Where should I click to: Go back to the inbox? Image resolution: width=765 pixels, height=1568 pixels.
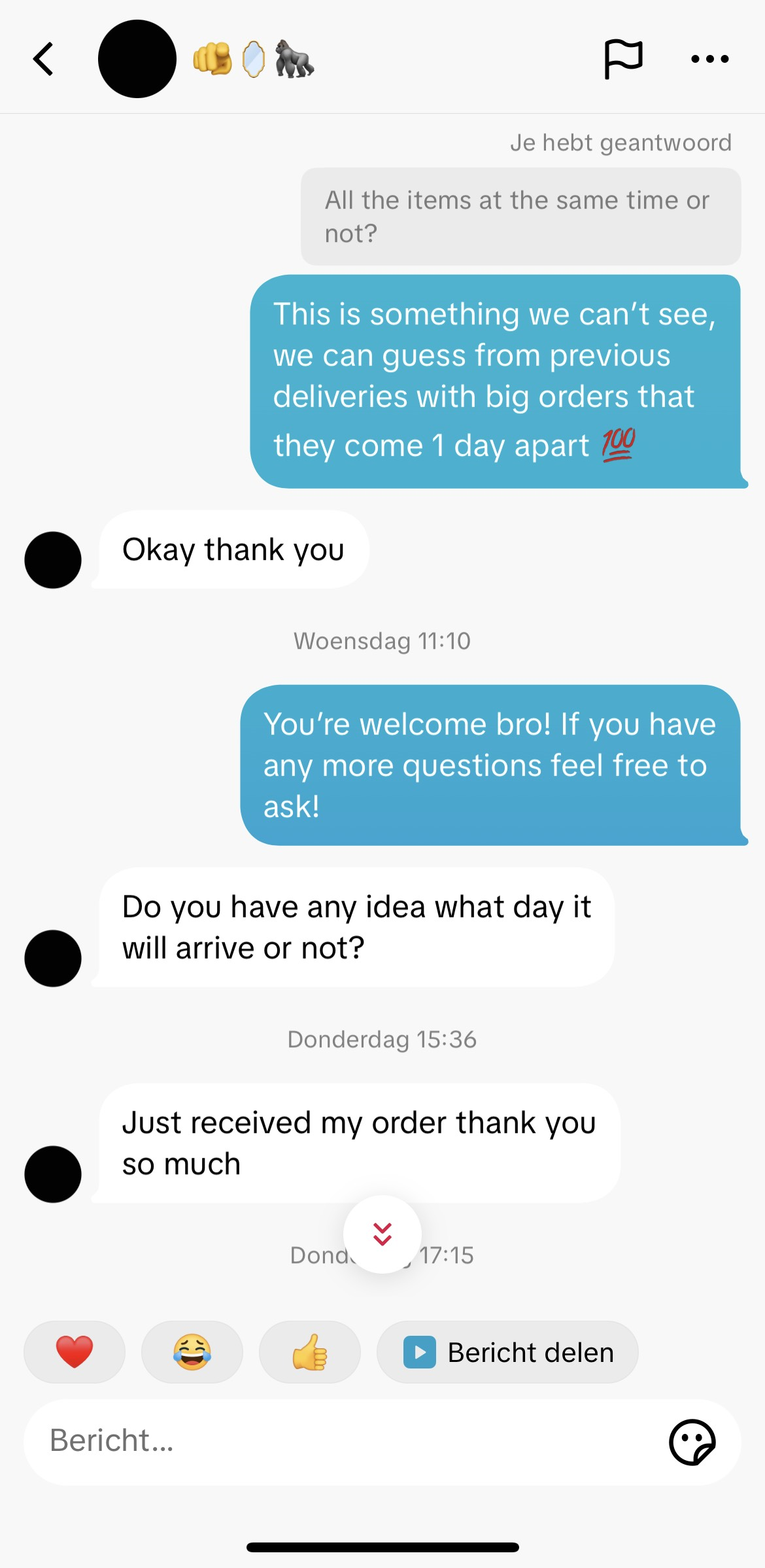click(43, 60)
